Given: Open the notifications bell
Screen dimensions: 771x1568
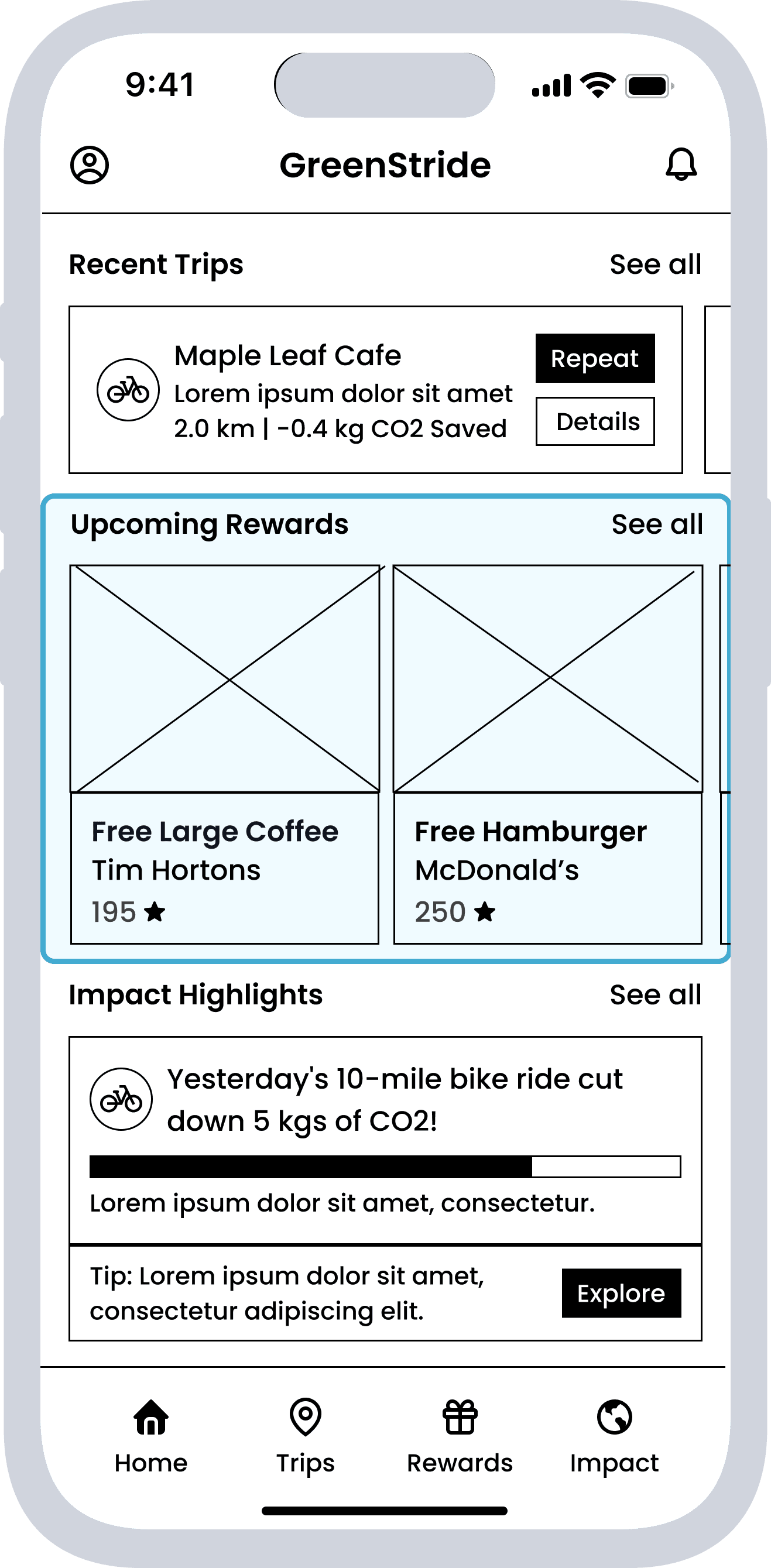Looking at the screenshot, I should pyautogui.click(x=681, y=164).
